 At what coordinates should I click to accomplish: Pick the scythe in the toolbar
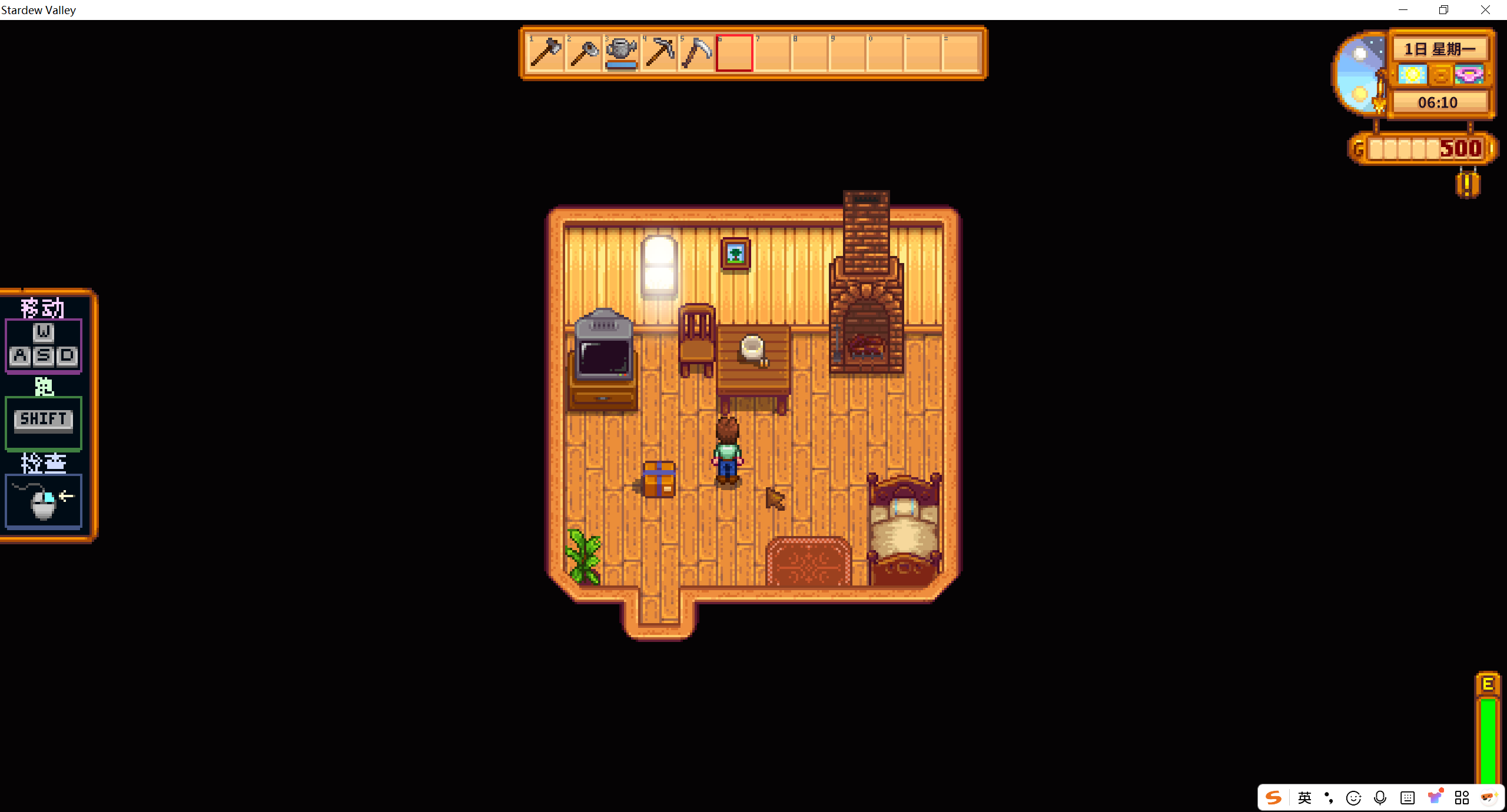[x=696, y=53]
